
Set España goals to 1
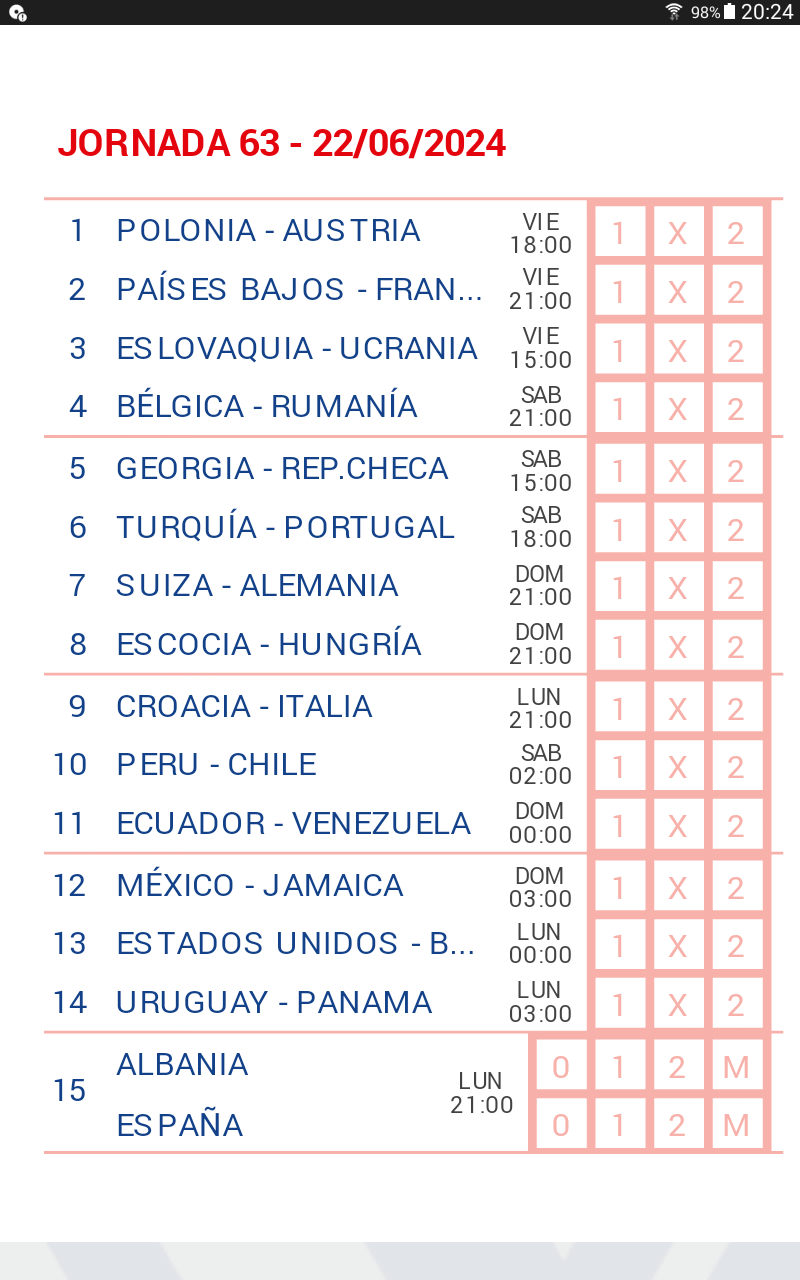click(619, 1125)
